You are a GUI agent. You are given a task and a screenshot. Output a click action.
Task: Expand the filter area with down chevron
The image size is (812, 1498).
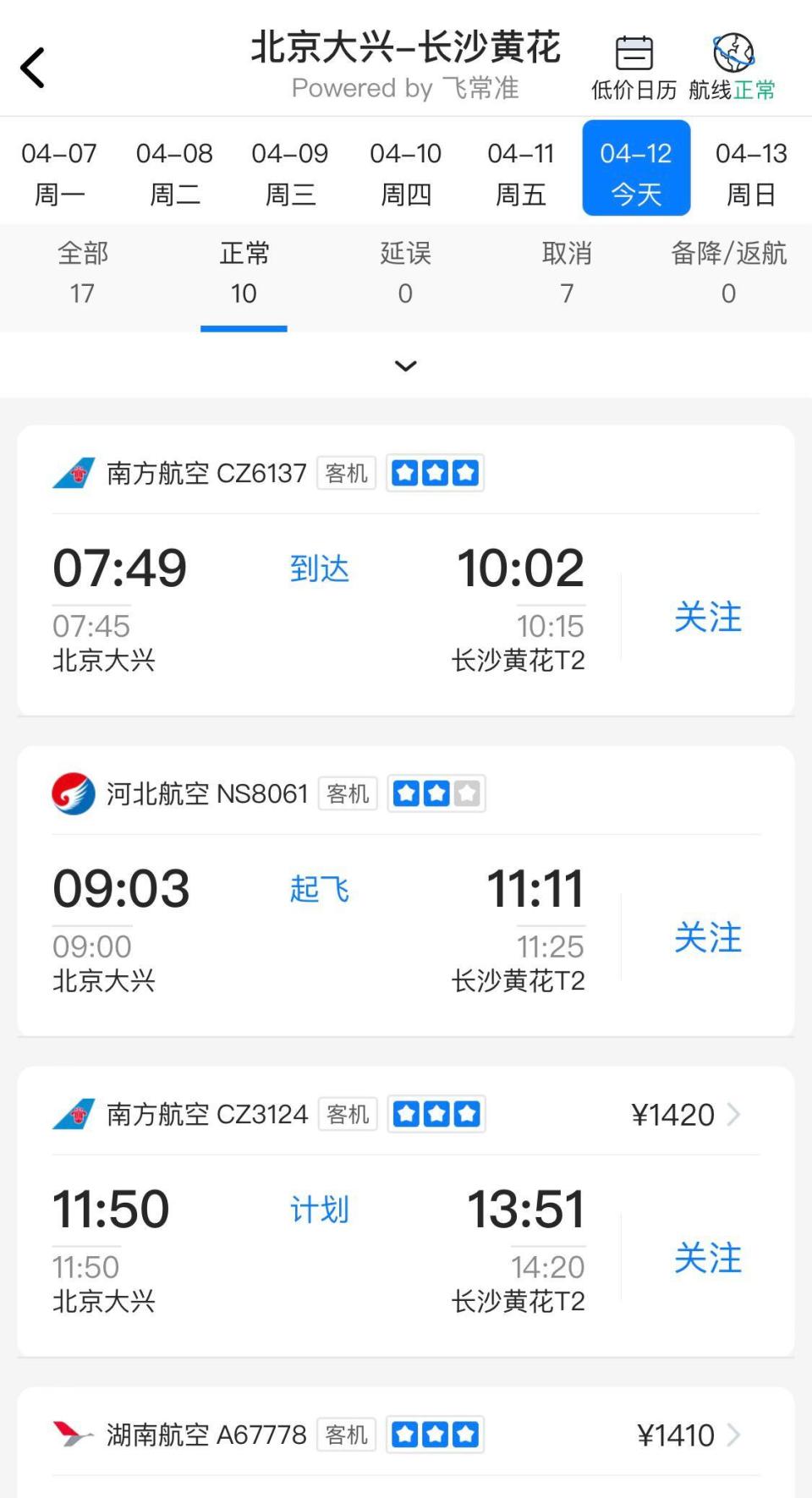[405, 365]
